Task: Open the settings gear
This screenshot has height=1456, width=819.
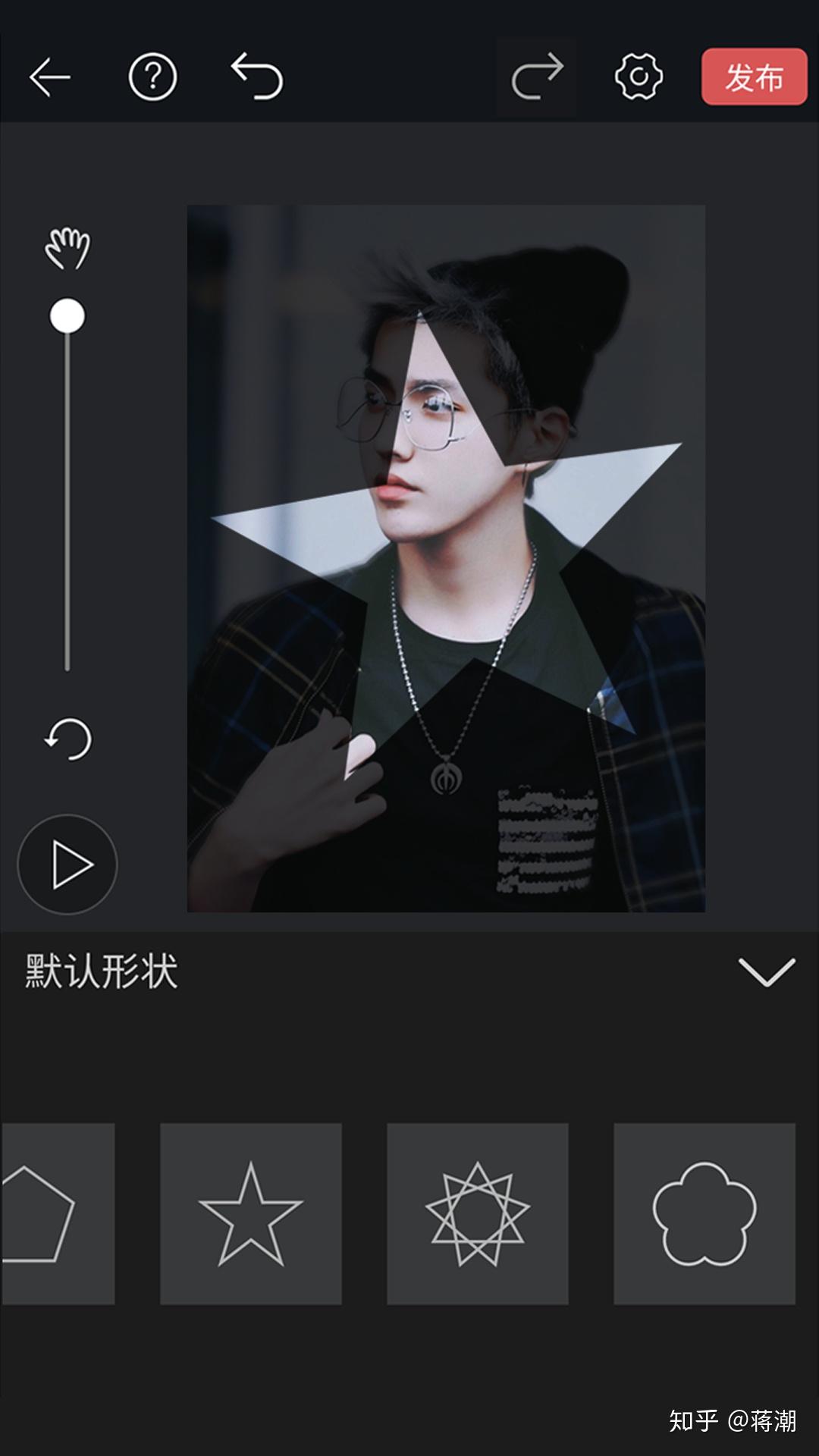Action: tap(639, 77)
